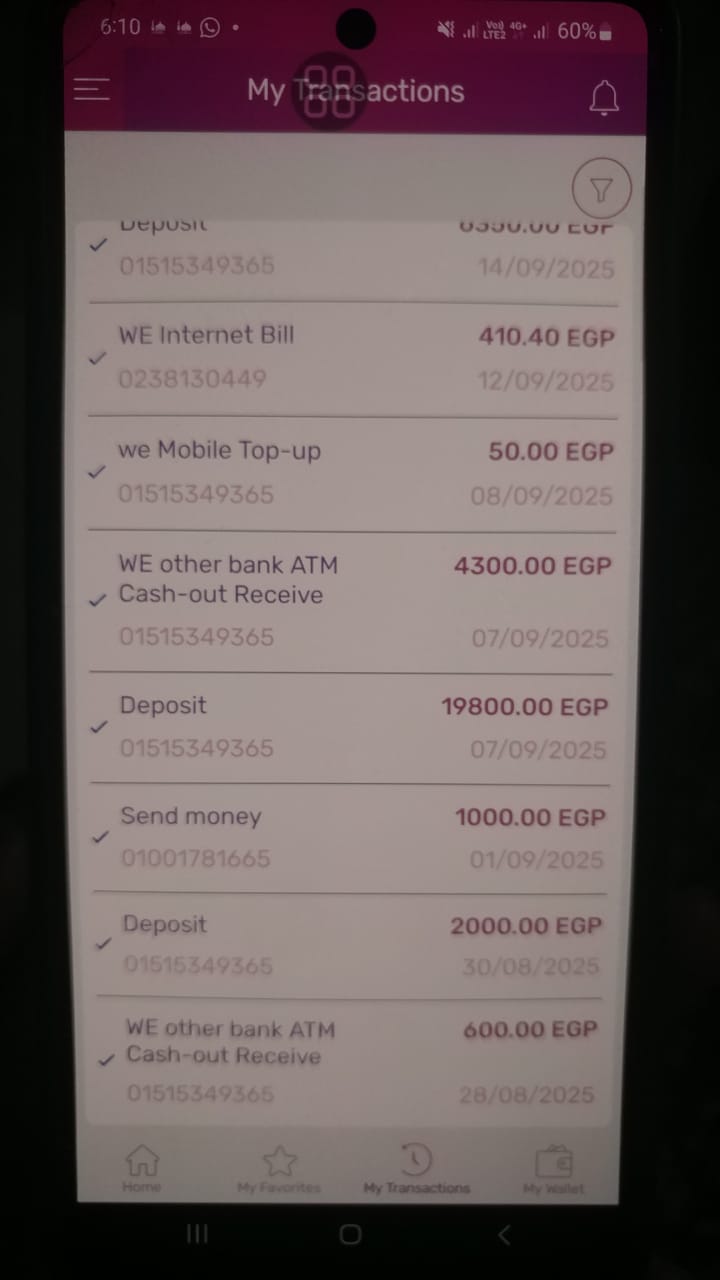Tap the system back button
This screenshot has height=1280, width=720.
[x=504, y=1235]
